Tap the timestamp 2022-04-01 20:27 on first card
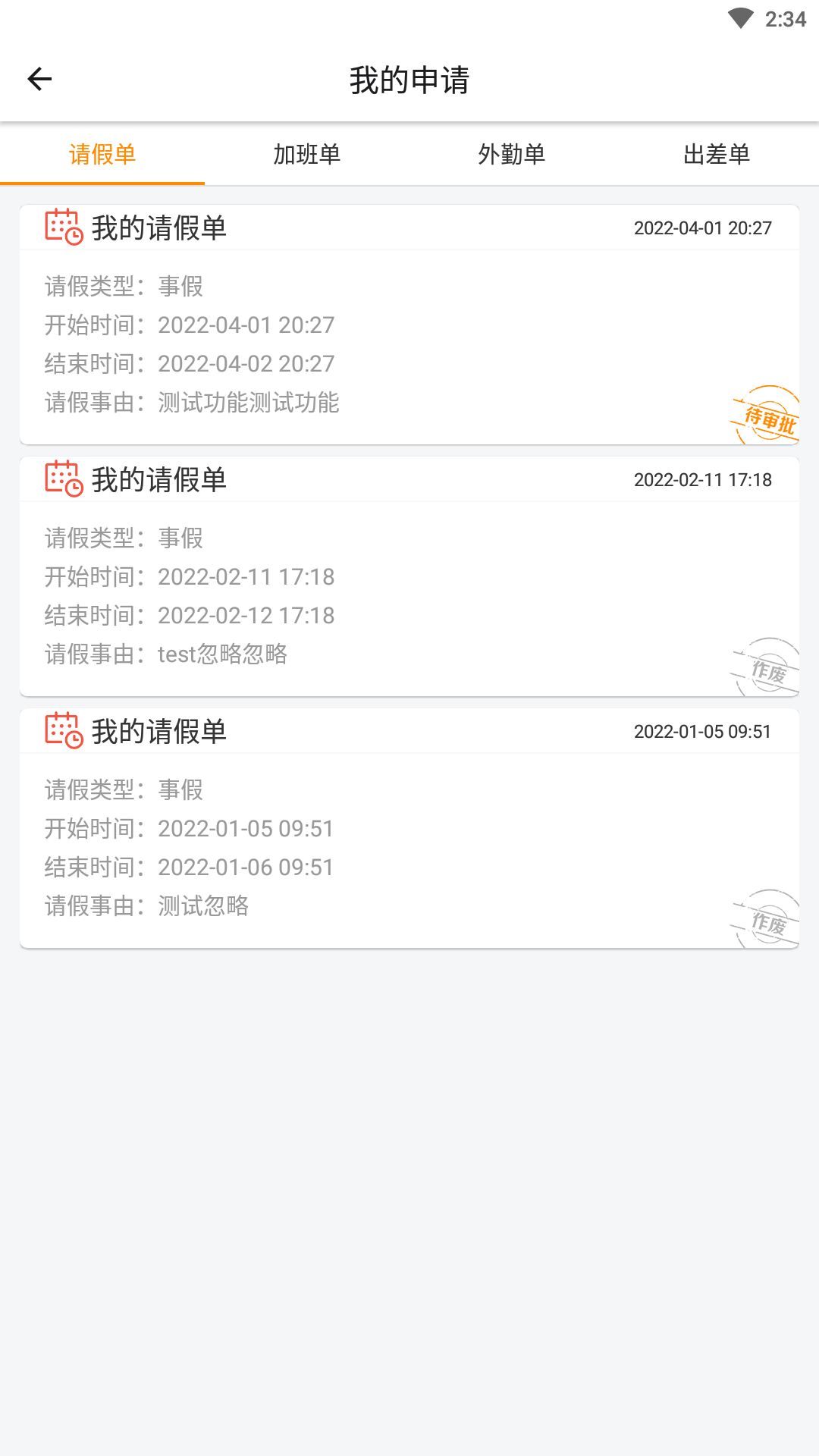The height and width of the screenshot is (1456, 819). point(702,227)
